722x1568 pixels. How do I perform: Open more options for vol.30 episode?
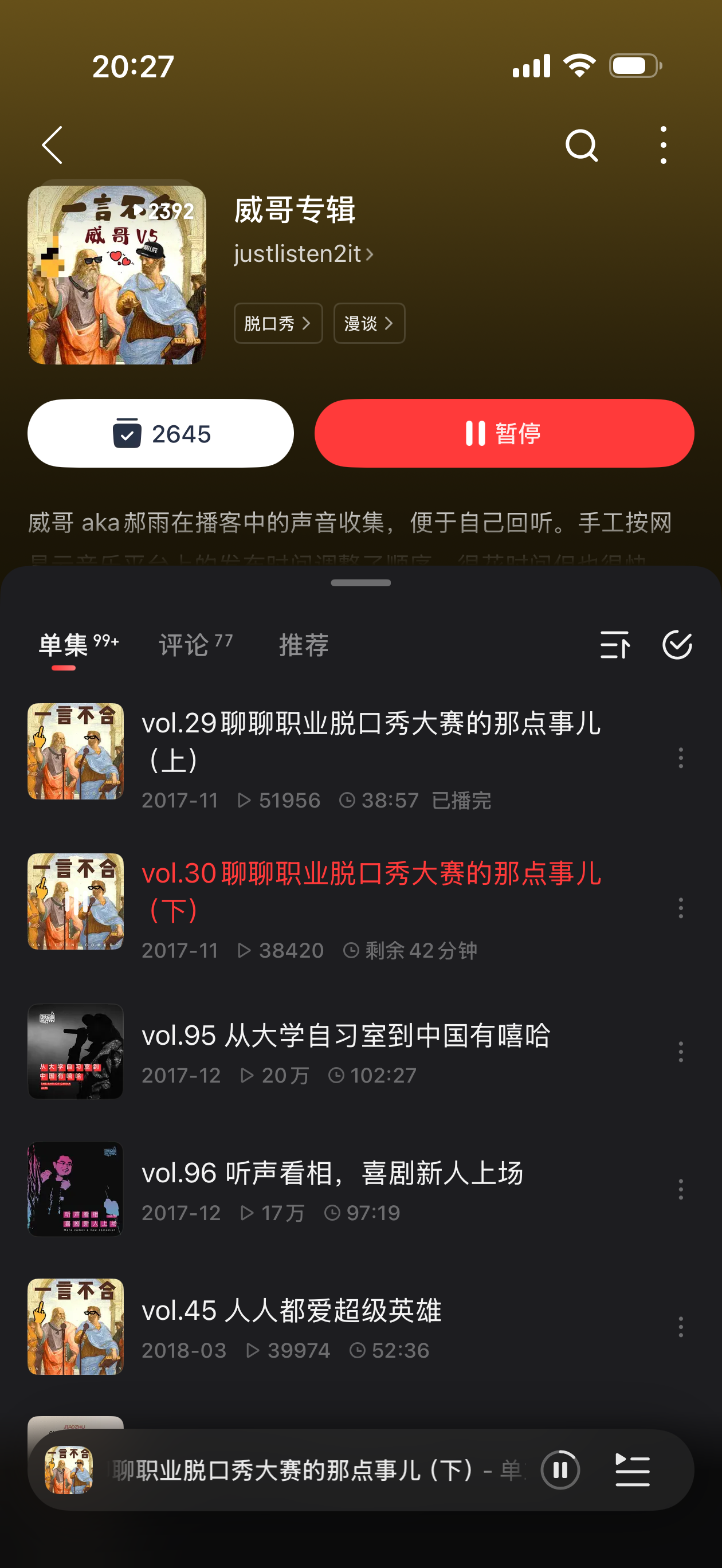pyautogui.click(x=681, y=908)
